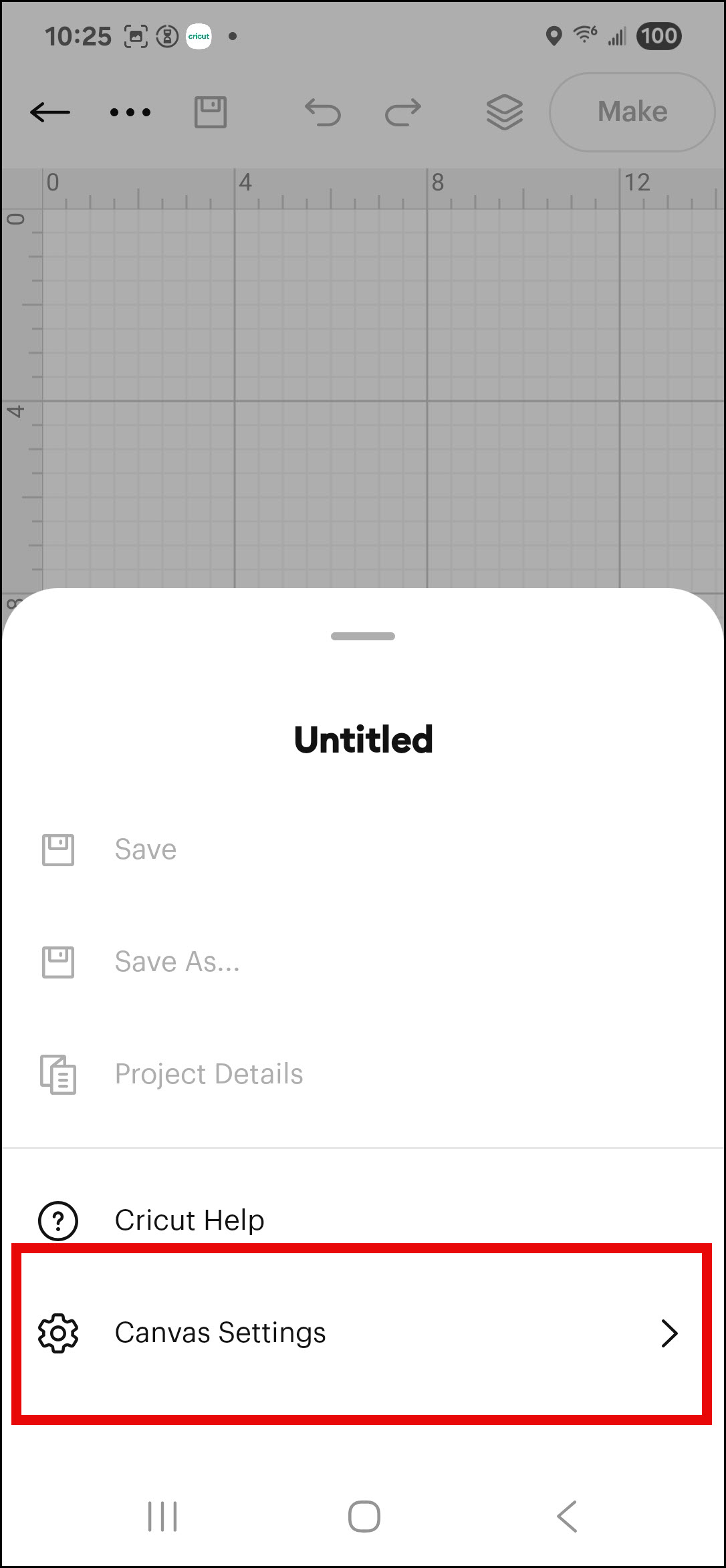726x1568 pixels.
Task: Open Cricut Help from the menu
Action: coord(189,1220)
